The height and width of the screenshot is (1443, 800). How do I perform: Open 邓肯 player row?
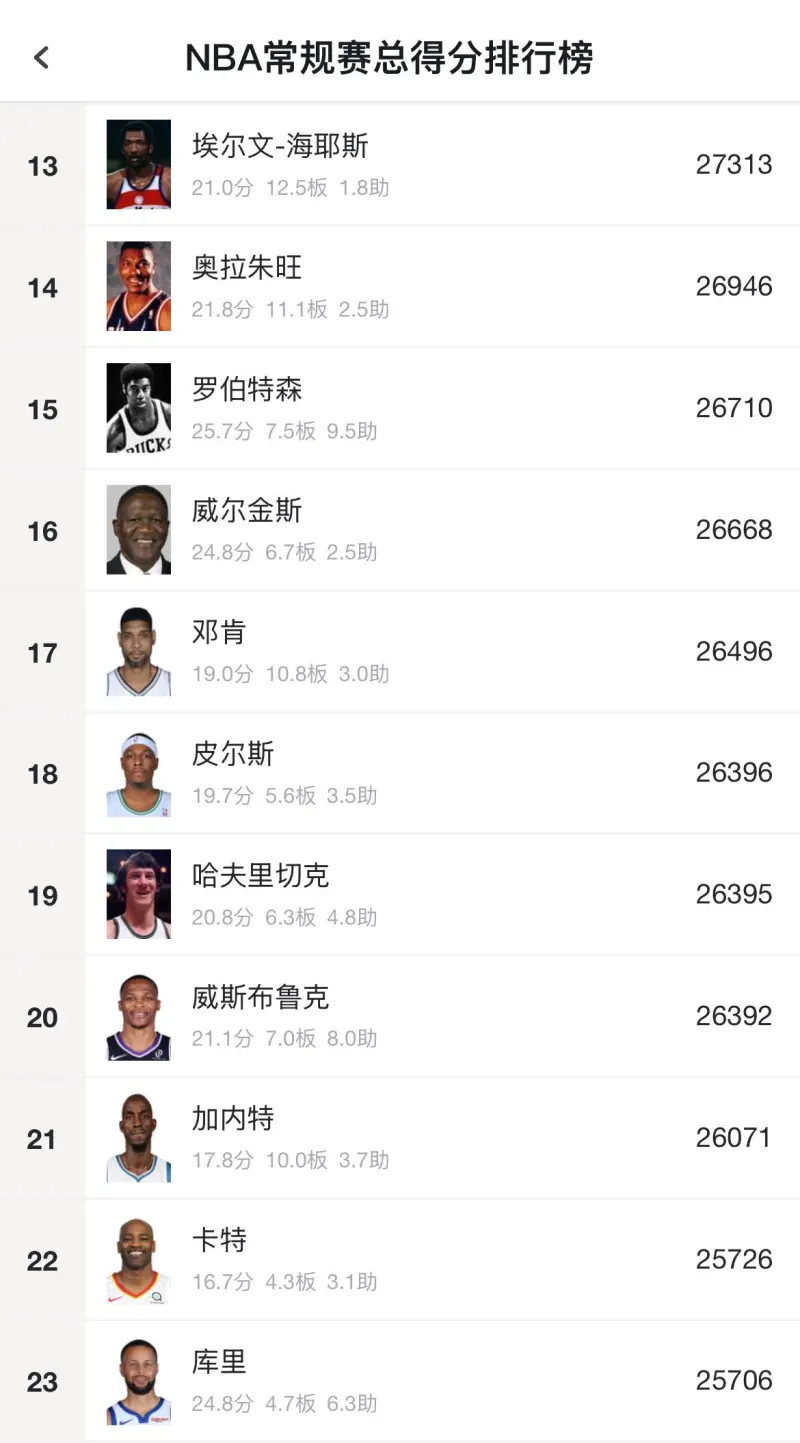(x=440, y=652)
